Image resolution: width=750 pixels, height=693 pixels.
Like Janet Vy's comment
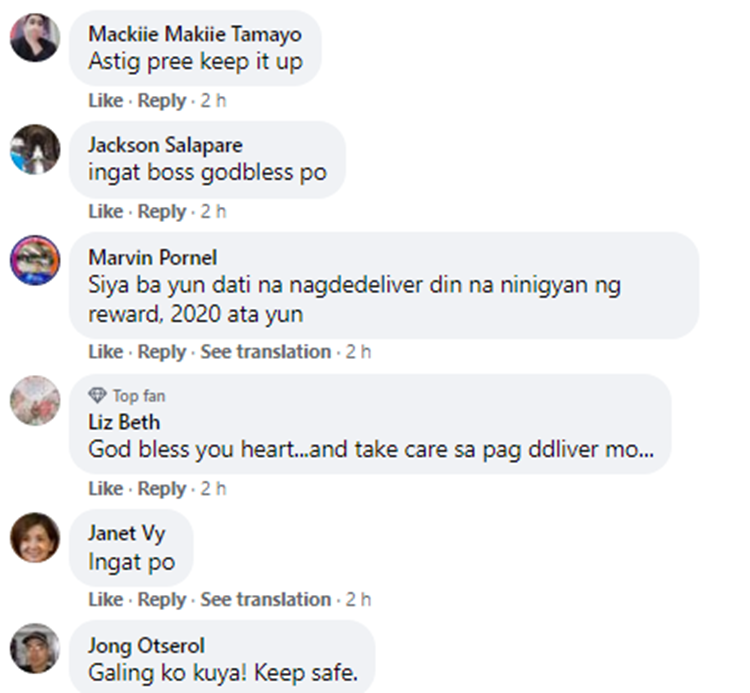(105, 600)
